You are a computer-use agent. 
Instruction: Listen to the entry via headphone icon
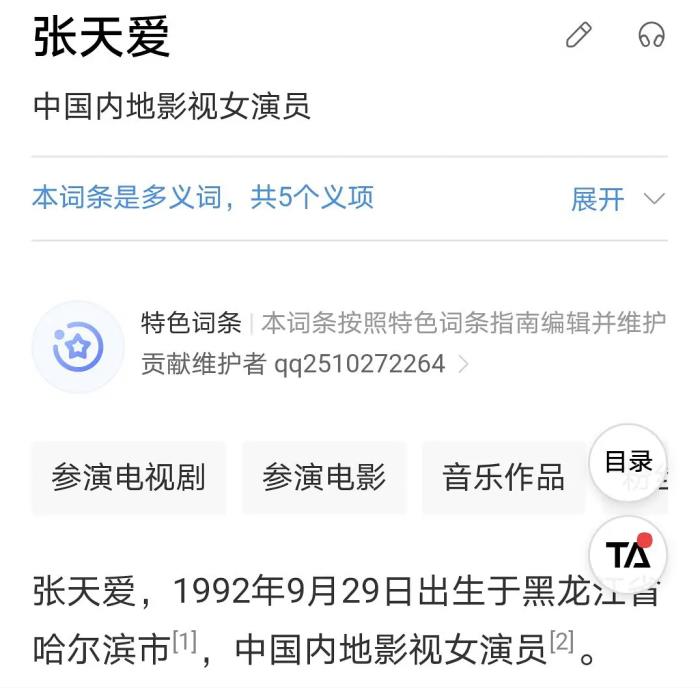point(651,36)
